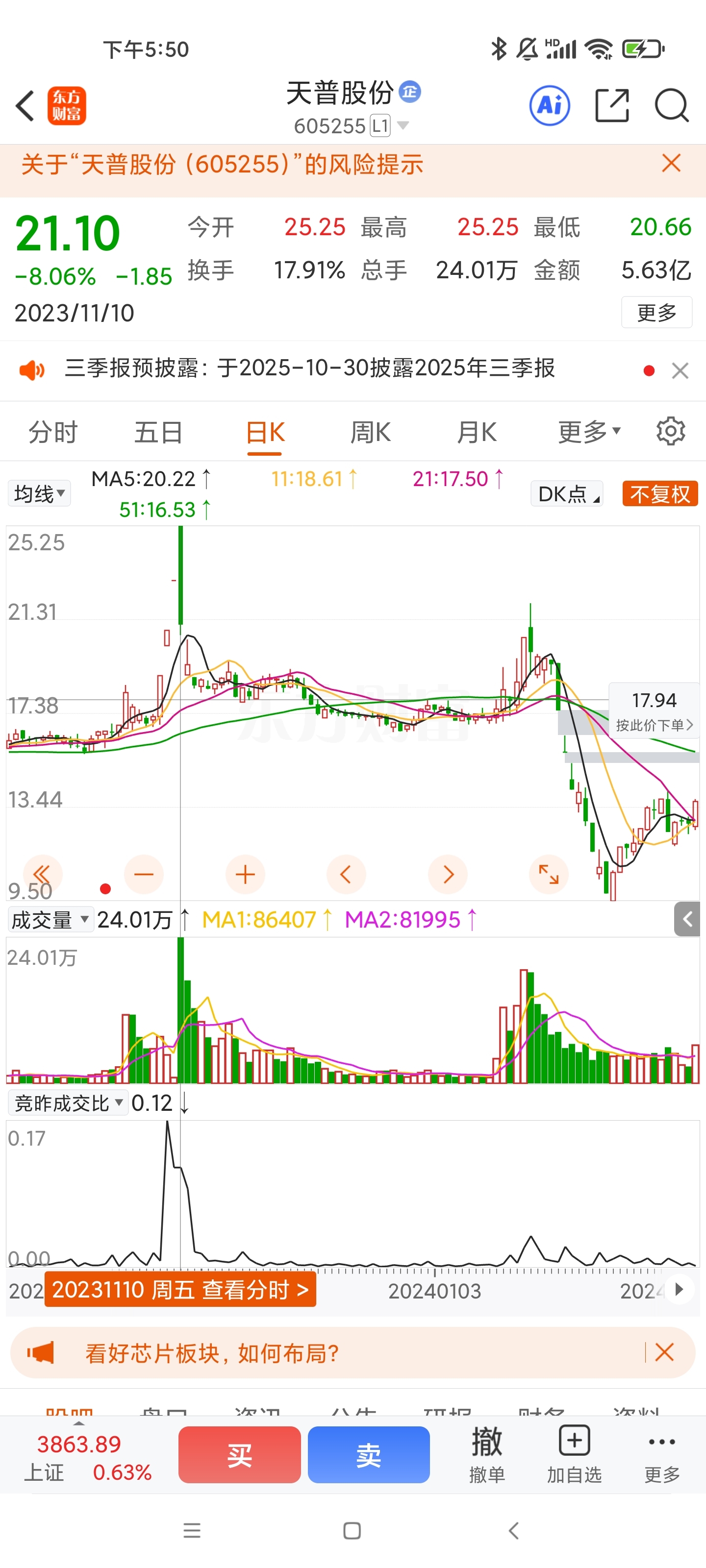Open chart settings gear

[x=671, y=432]
